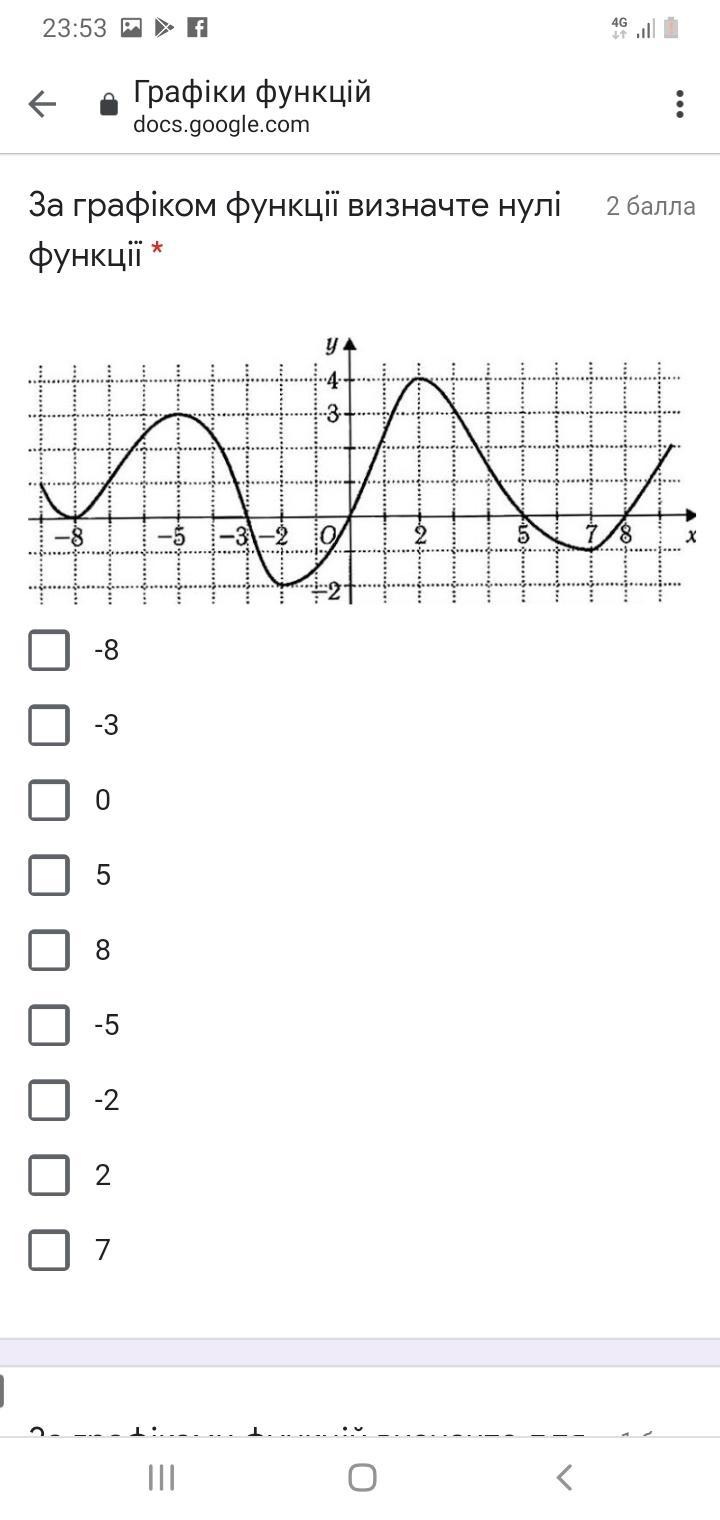This screenshot has height=1520, width=720.
Task: Open recent apps from navigation bar
Action: click(161, 1477)
